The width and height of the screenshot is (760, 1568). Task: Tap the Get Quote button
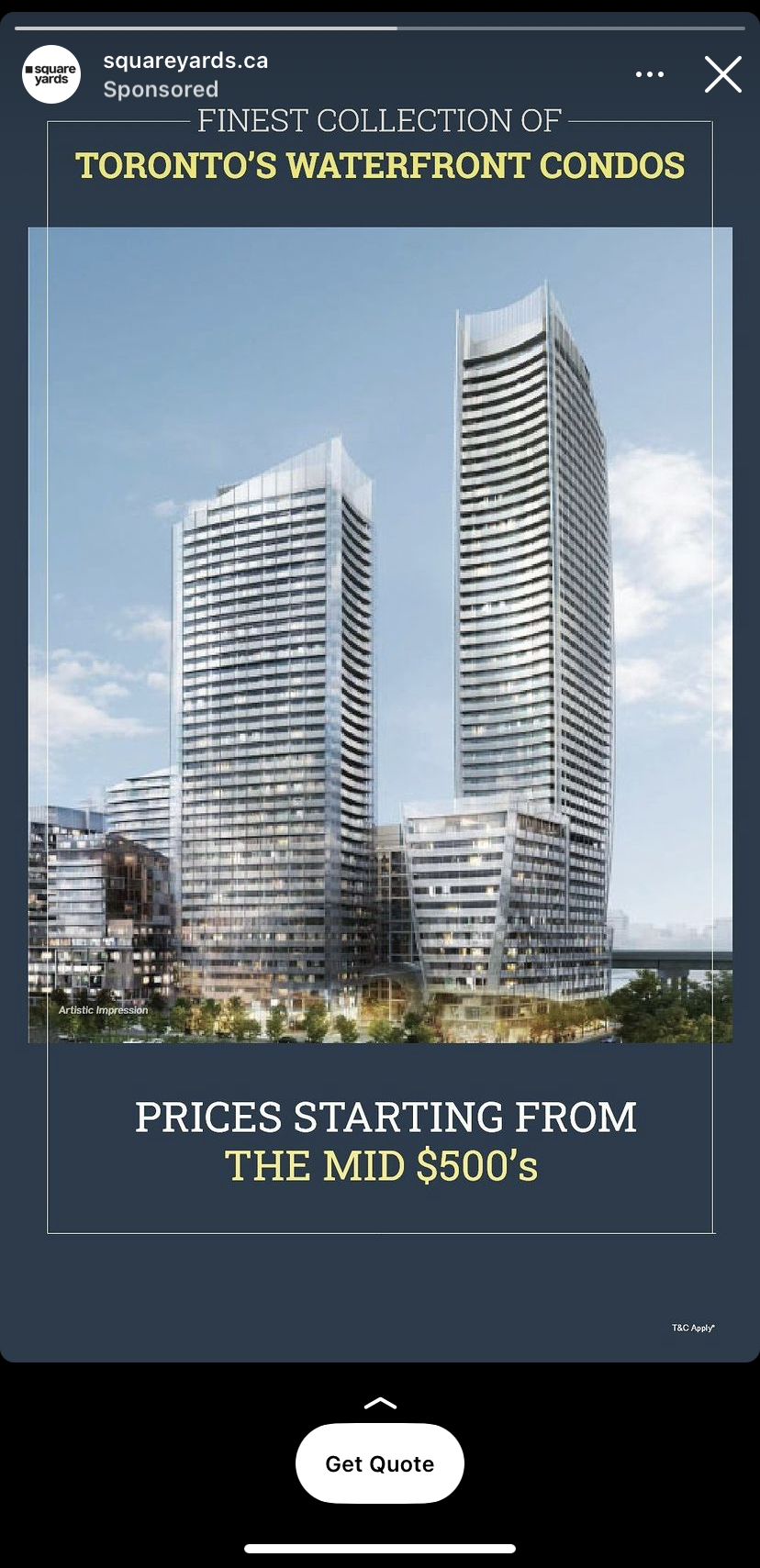(x=379, y=1463)
